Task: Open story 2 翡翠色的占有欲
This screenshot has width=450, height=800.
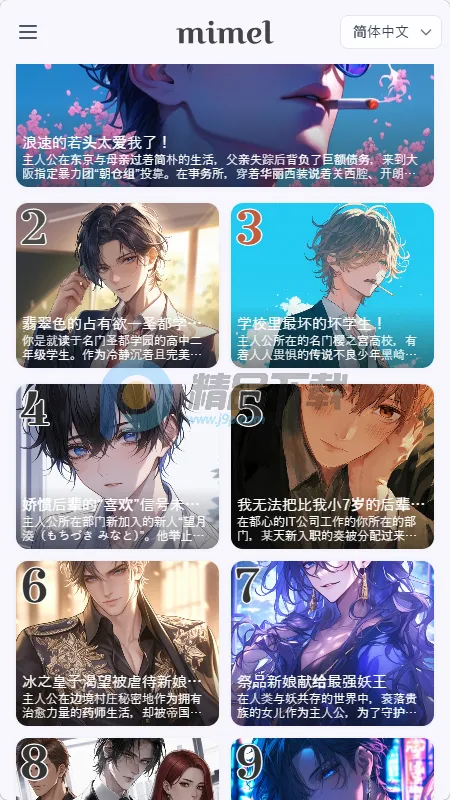Action: [117, 285]
